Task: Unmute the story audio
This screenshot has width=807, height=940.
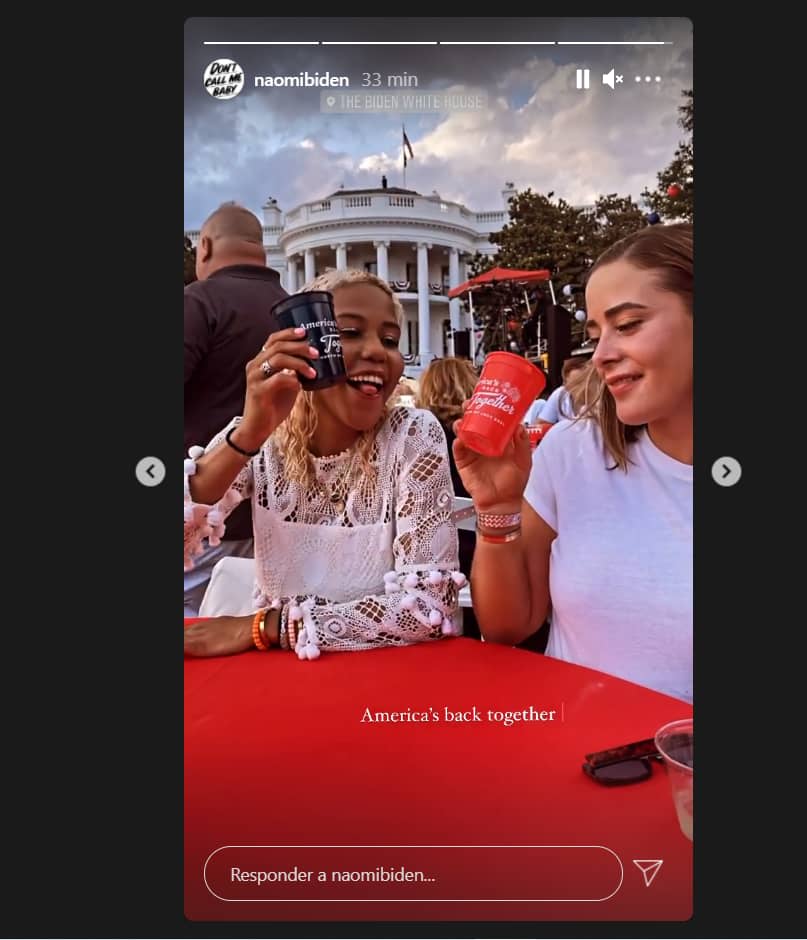Action: pos(613,79)
